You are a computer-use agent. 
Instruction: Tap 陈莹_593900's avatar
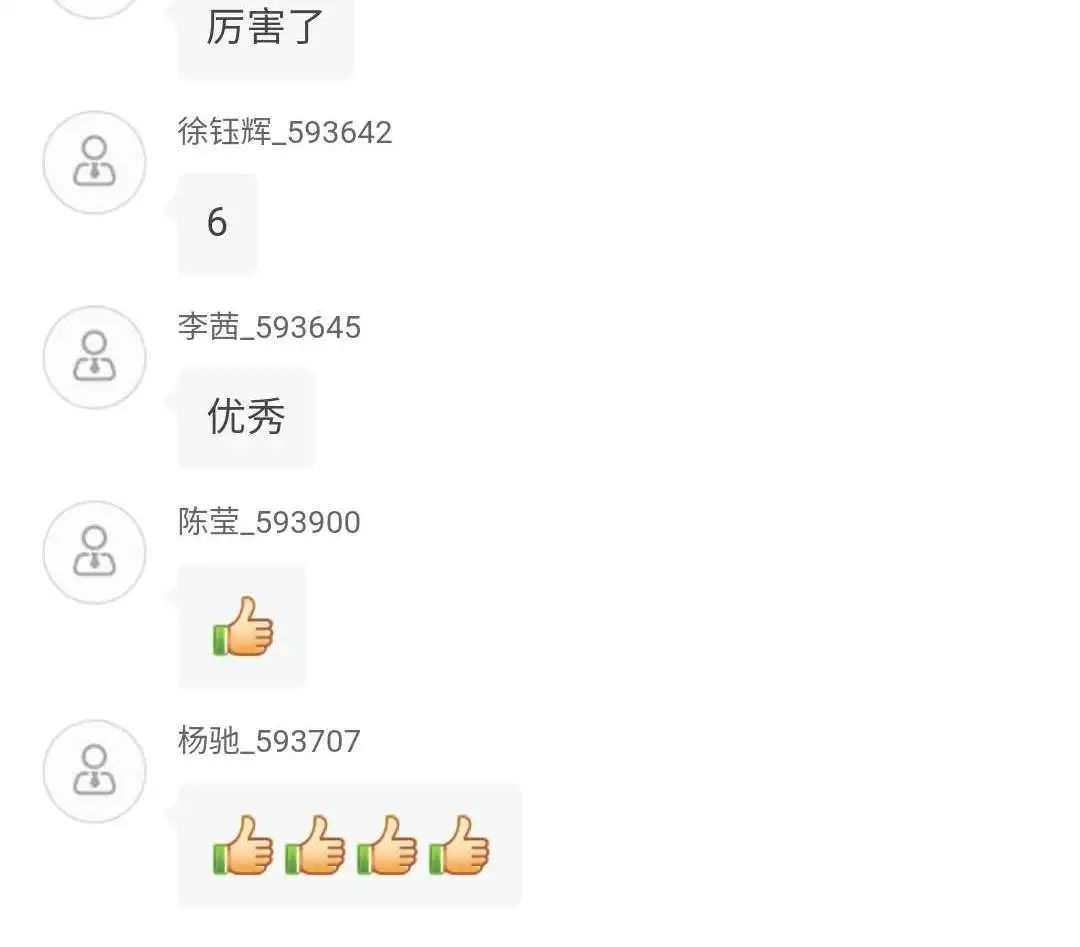94,552
